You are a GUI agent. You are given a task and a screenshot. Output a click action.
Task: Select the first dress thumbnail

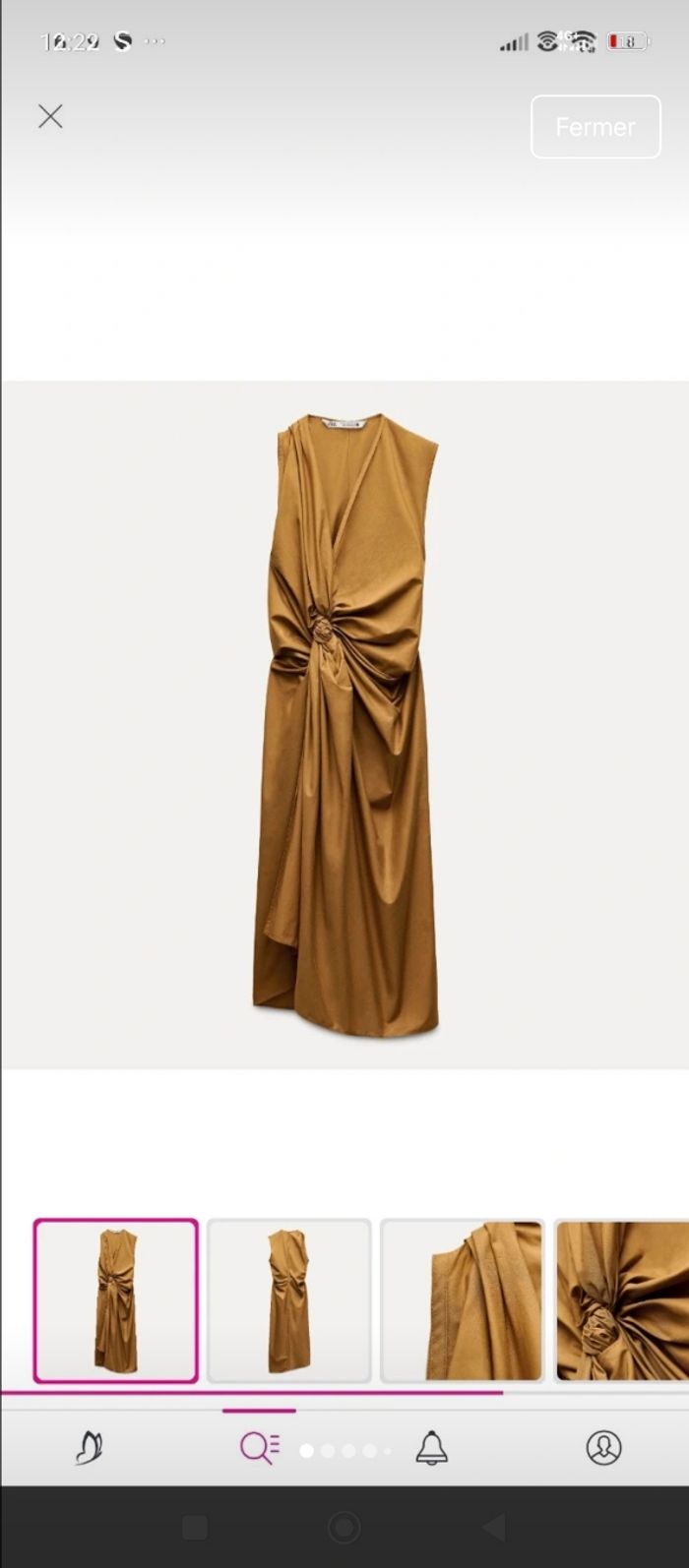click(x=116, y=1300)
